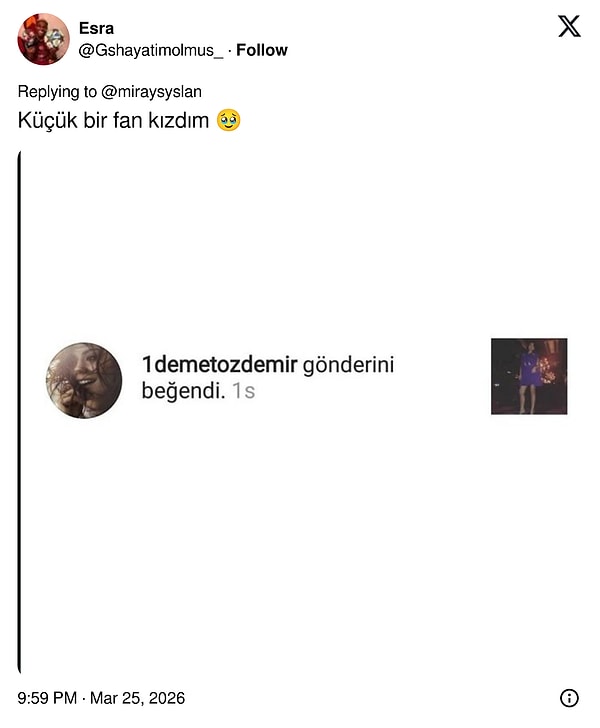This screenshot has width=600, height=728.
Task: Open the Twitter embed info icon
Action: [x=569, y=698]
